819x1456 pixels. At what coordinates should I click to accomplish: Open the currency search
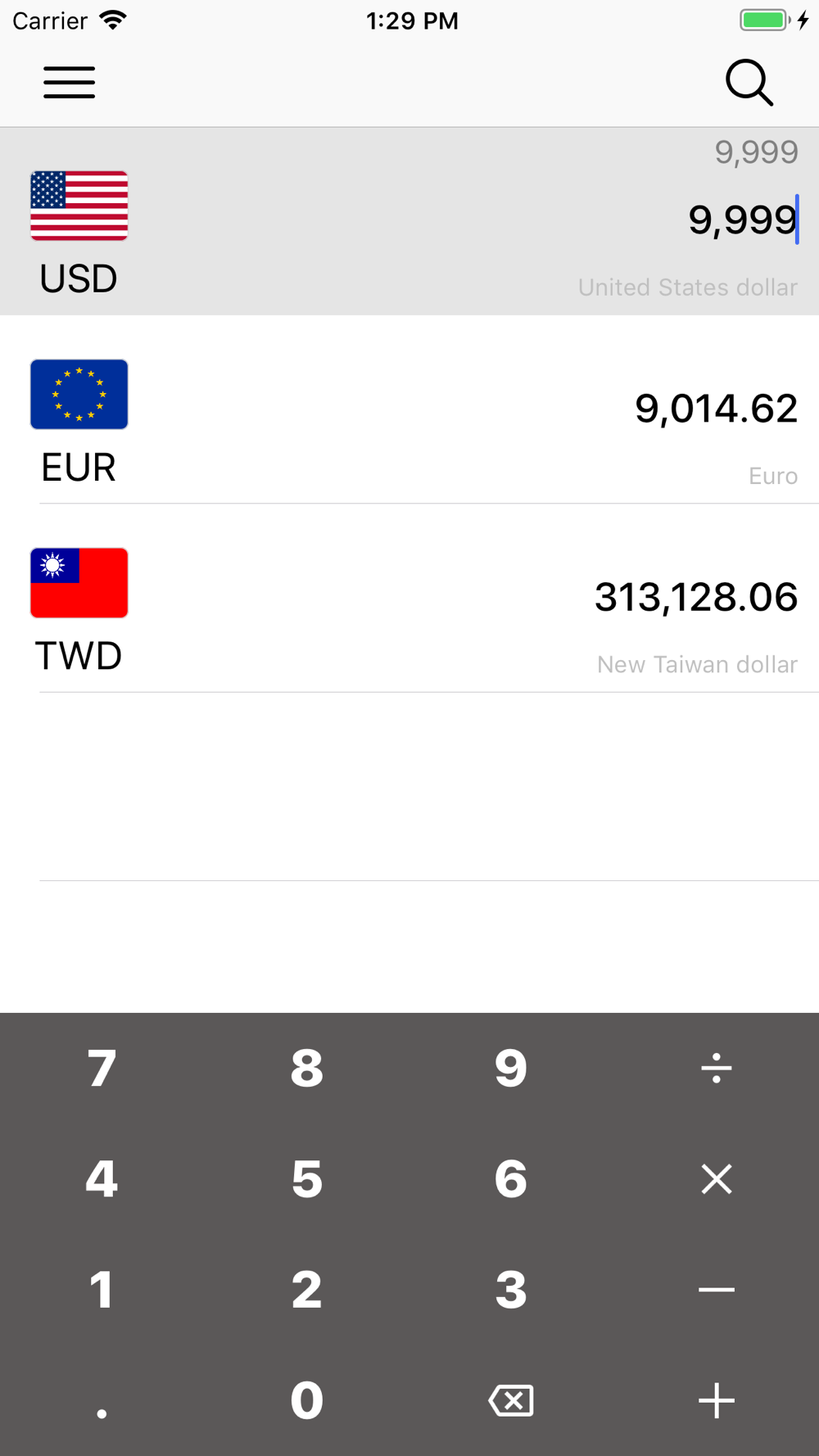tap(749, 83)
